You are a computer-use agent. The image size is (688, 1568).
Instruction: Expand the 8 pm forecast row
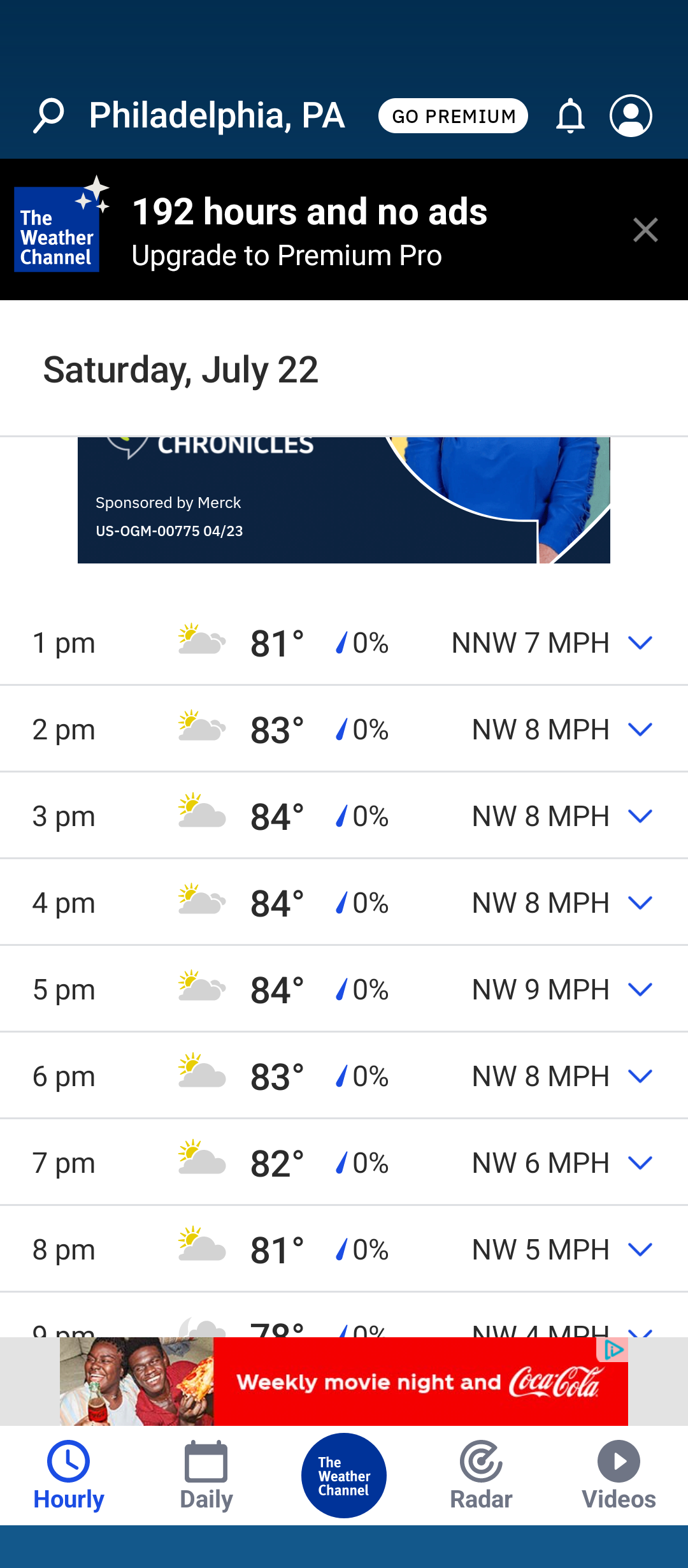click(640, 1249)
